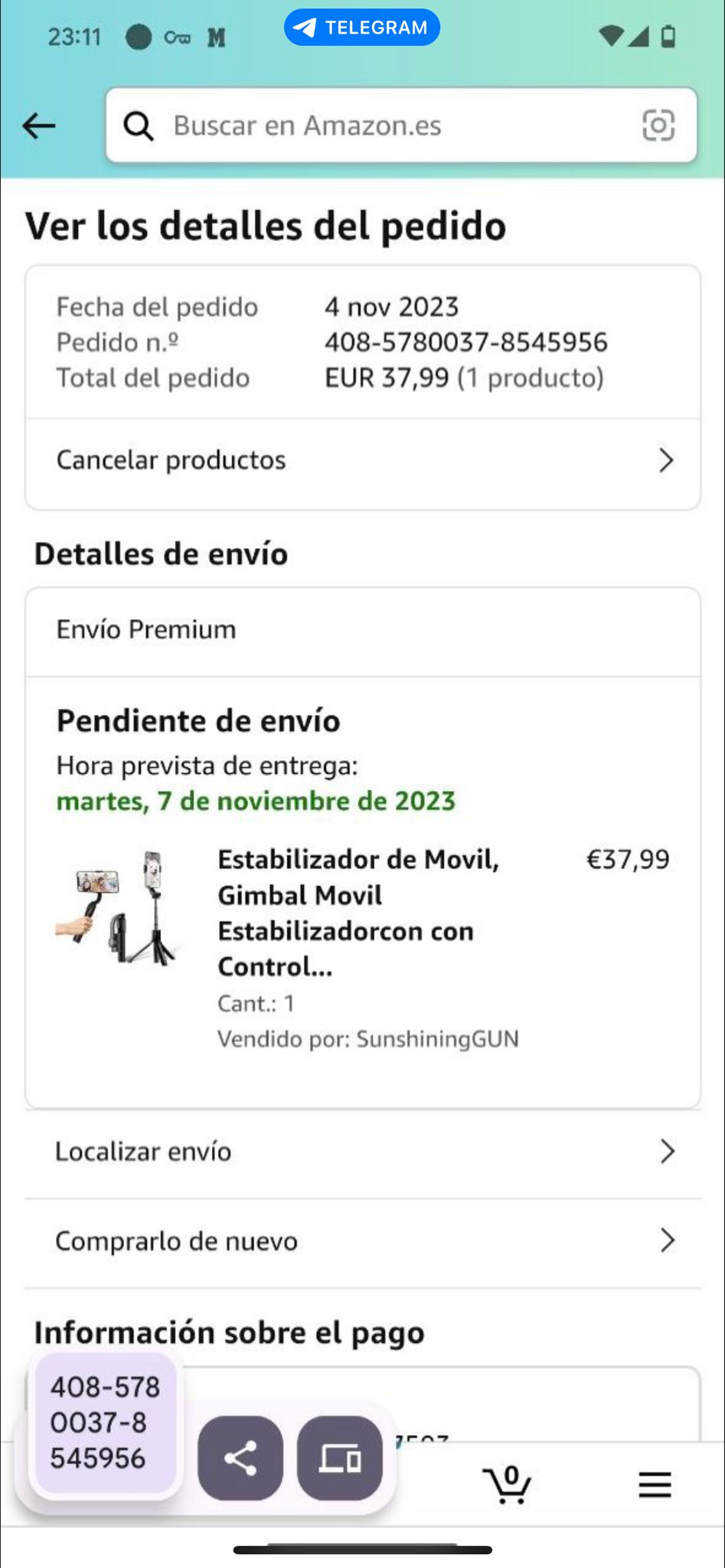The image size is (725, 1568).
Task: Share the copied clipboard text
Action: point(240,1458)
